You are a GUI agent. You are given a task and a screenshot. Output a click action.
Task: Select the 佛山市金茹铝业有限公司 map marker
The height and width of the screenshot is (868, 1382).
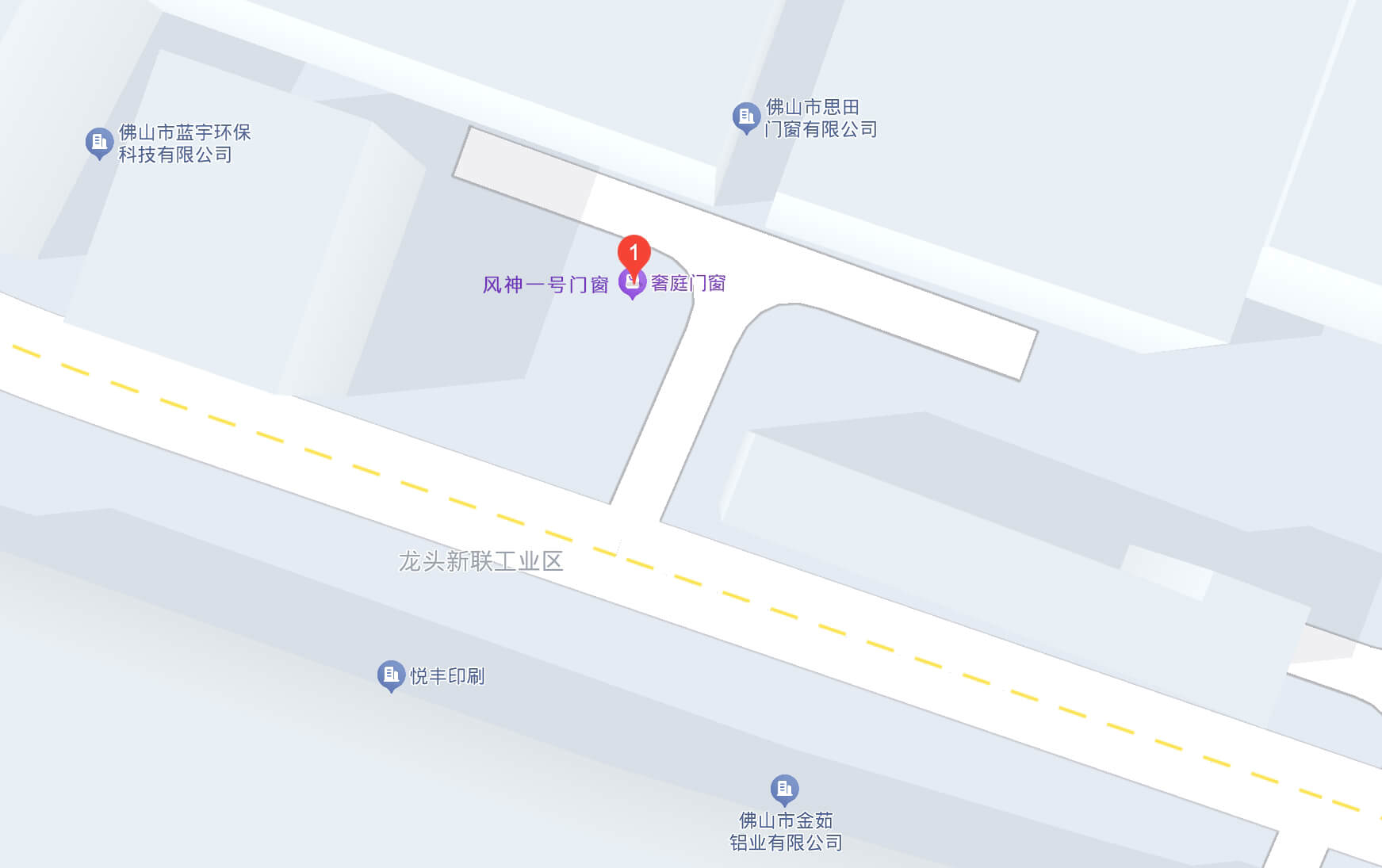click(784, 789)
